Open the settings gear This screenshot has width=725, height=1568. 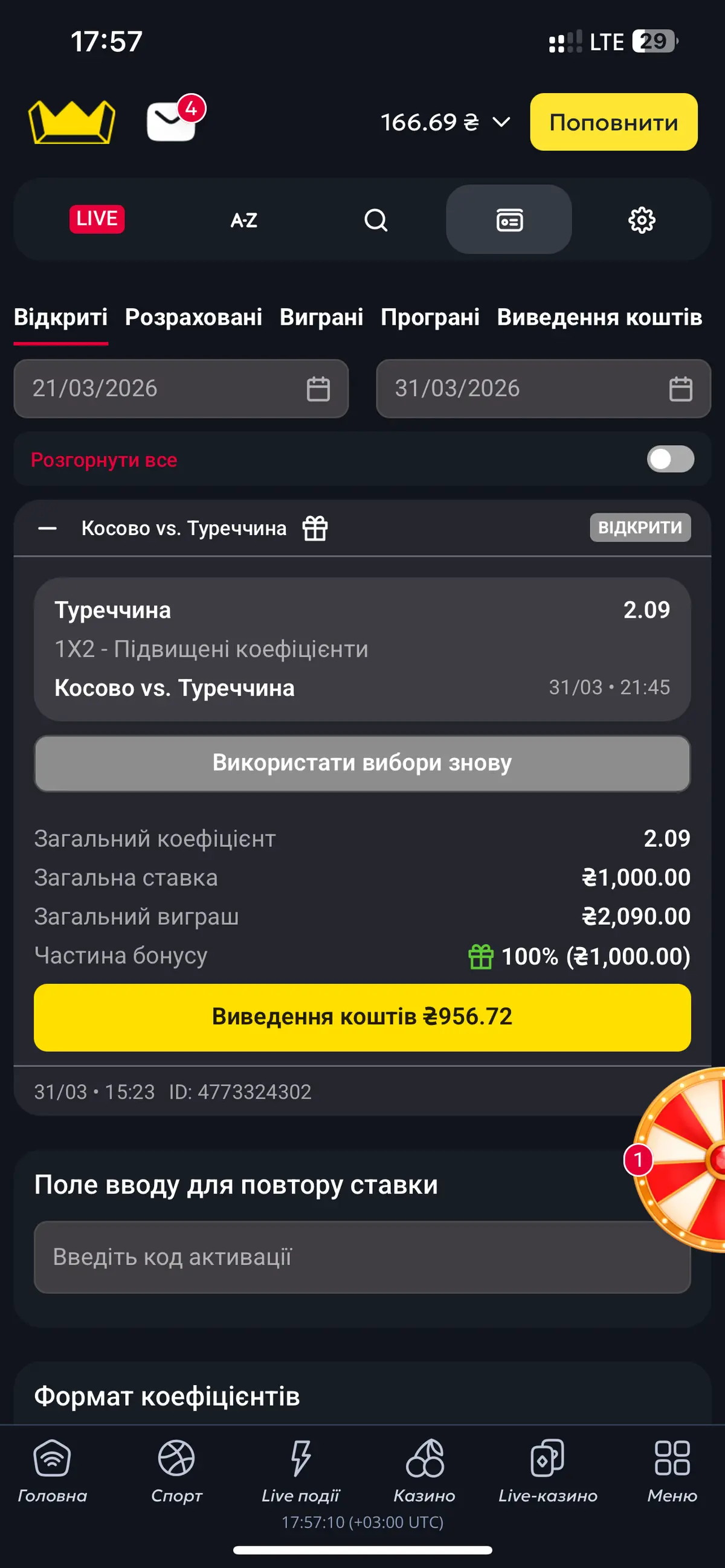[641, 220]
